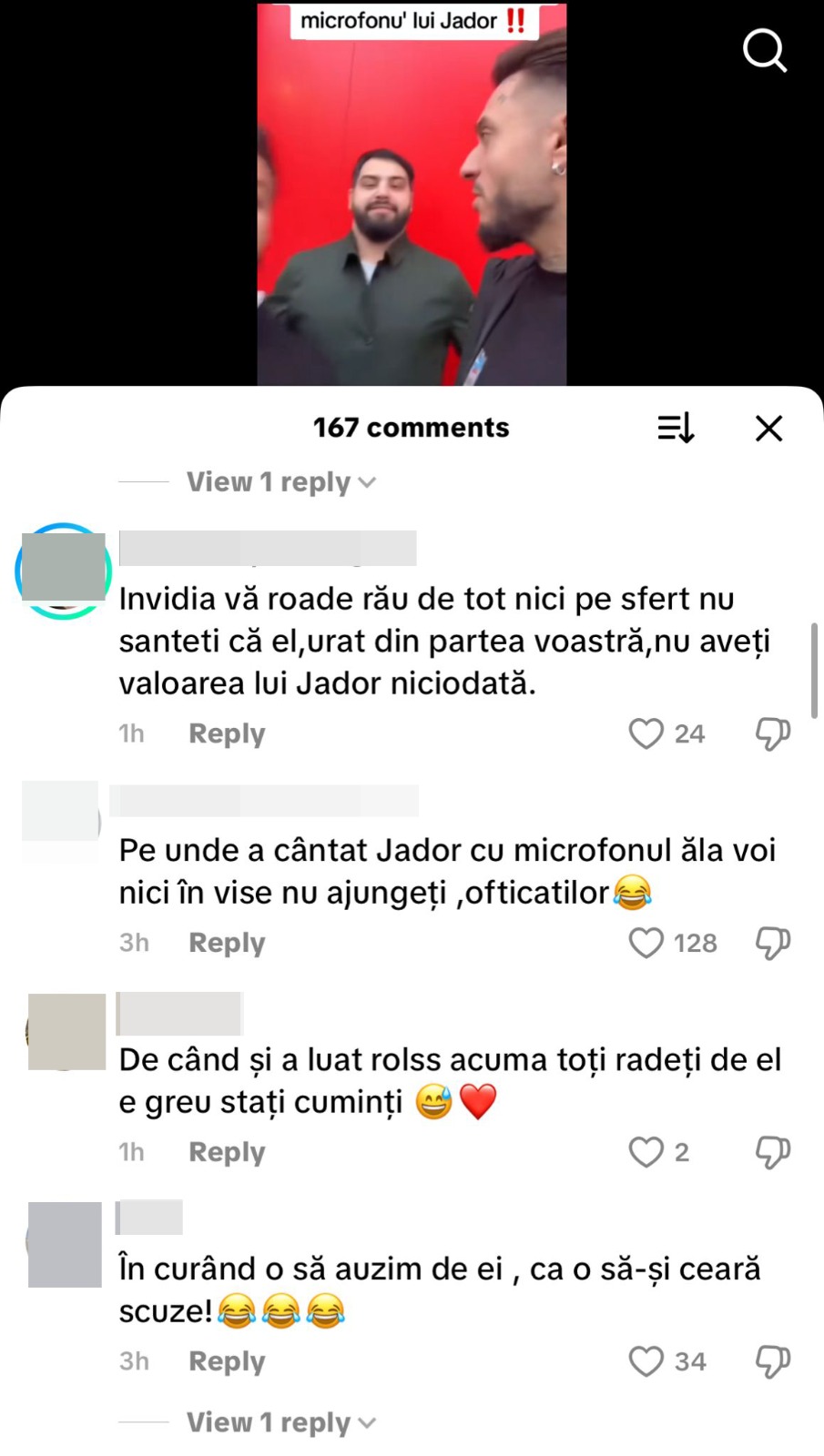Viewport: 824px width, 1456px height.
Task: Like the comment about 'Pe unde a cântat Jador'
Action: (x=646, y=943)
